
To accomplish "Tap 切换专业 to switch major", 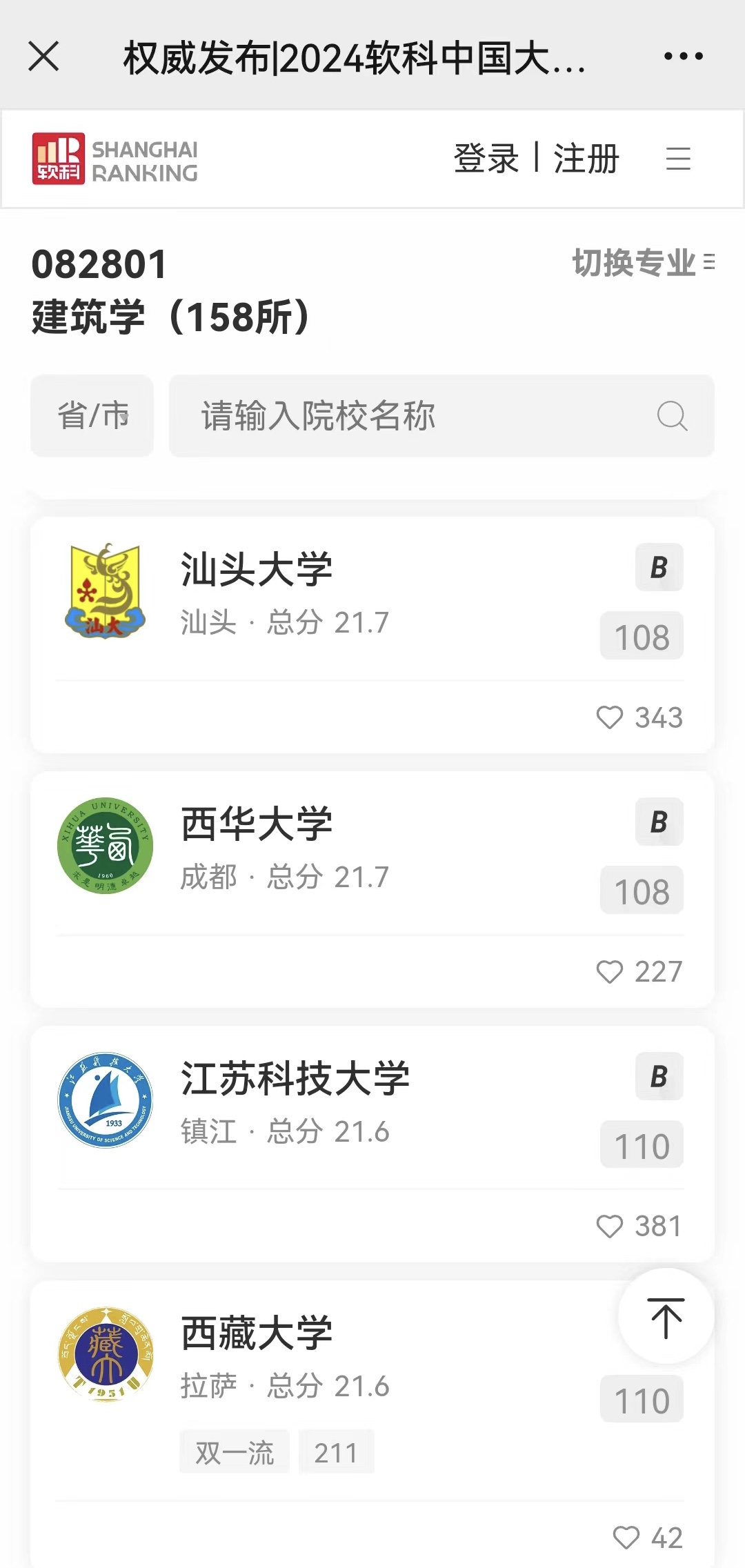I will point(643,263).
